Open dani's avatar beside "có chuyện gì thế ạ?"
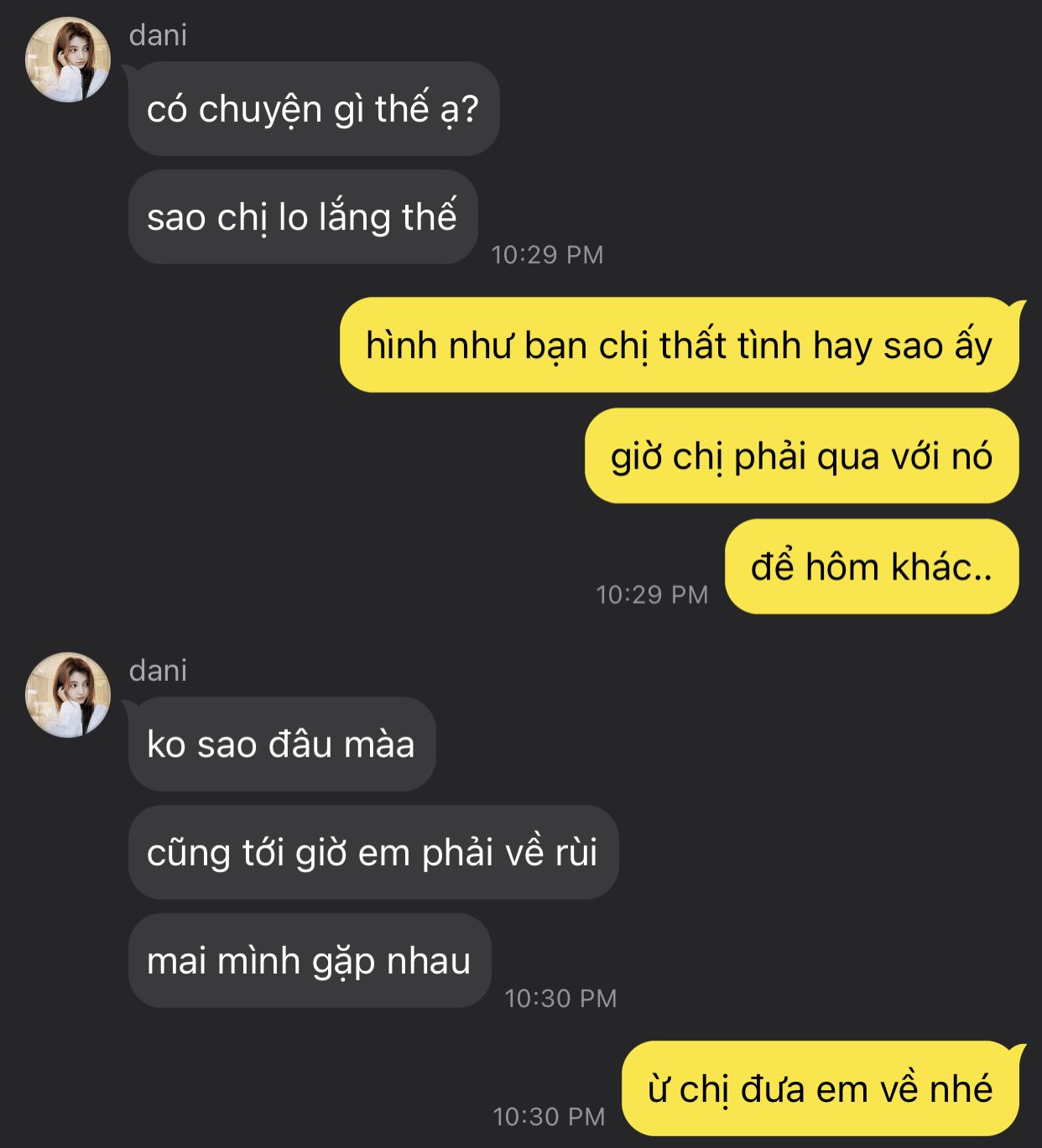Screen dimensions: 1042x1148 (x=68, y=60)
